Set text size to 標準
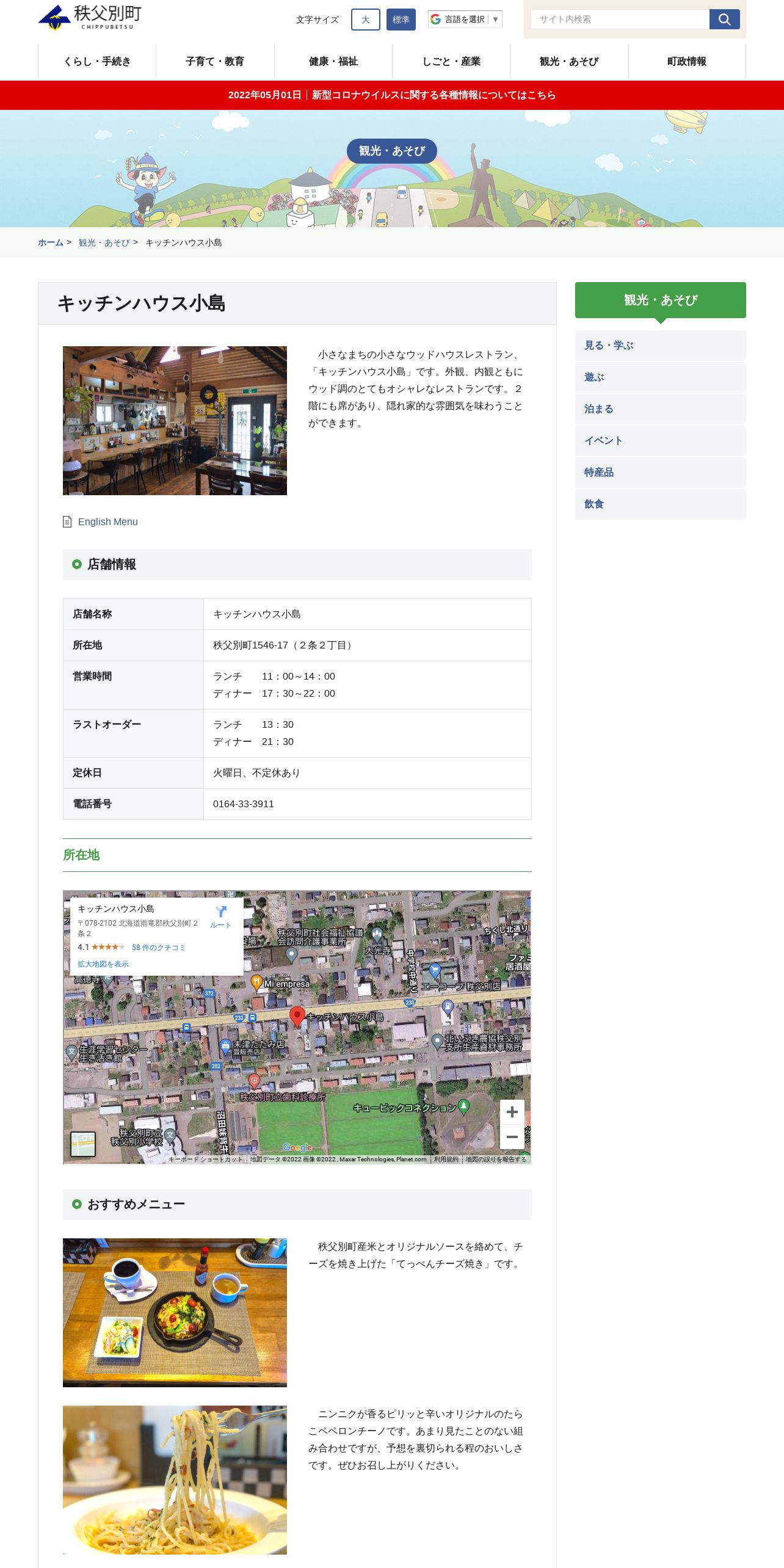Image resolution: width=784 pixels, height=1568 pixels. point(401,20)
